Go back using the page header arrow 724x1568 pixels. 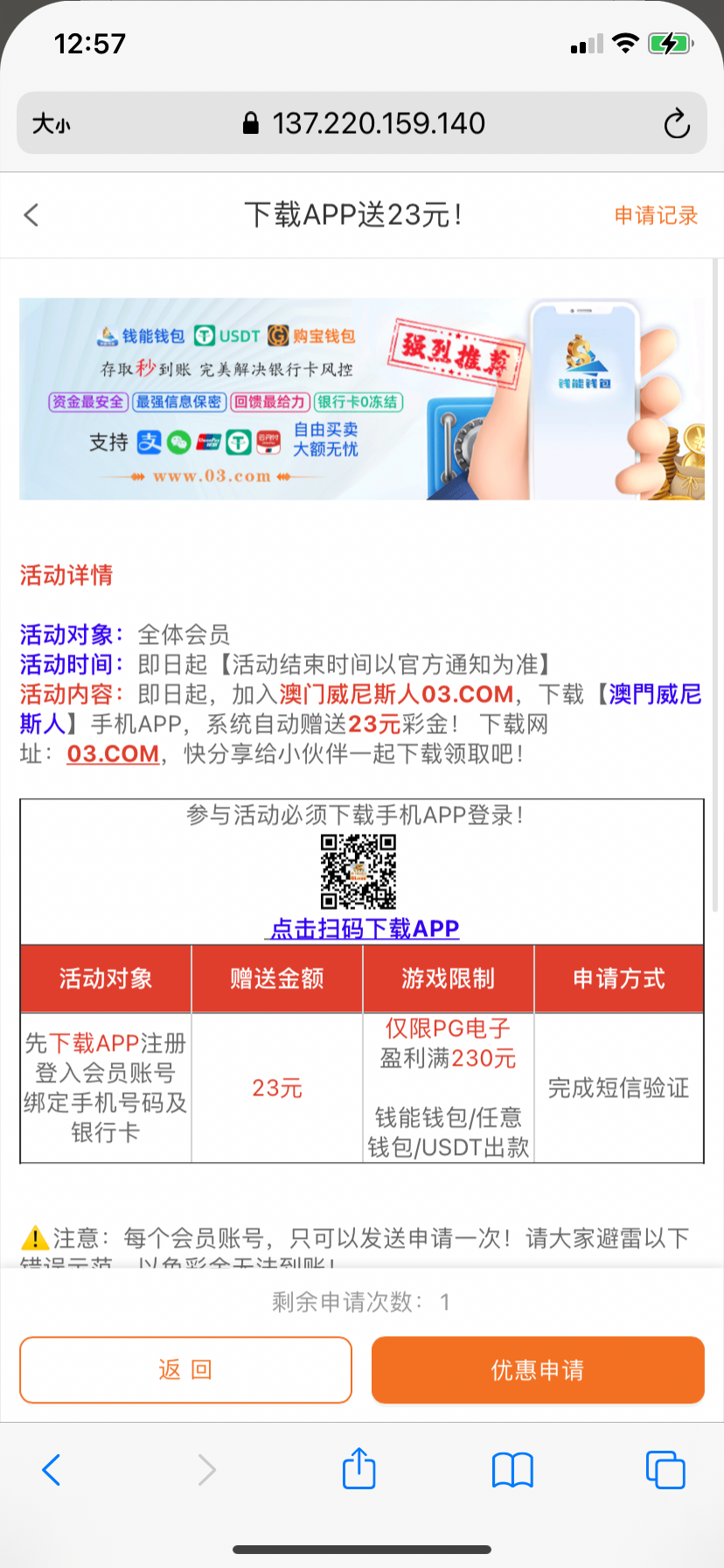coord(31,215)
